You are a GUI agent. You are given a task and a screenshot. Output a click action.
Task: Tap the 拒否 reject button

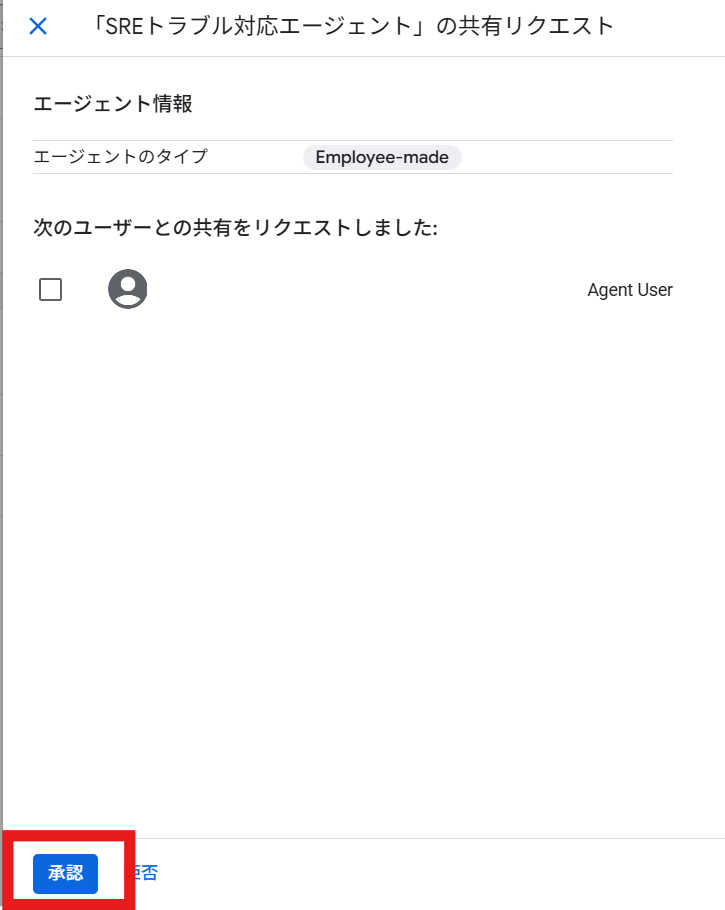pos(146,873)
